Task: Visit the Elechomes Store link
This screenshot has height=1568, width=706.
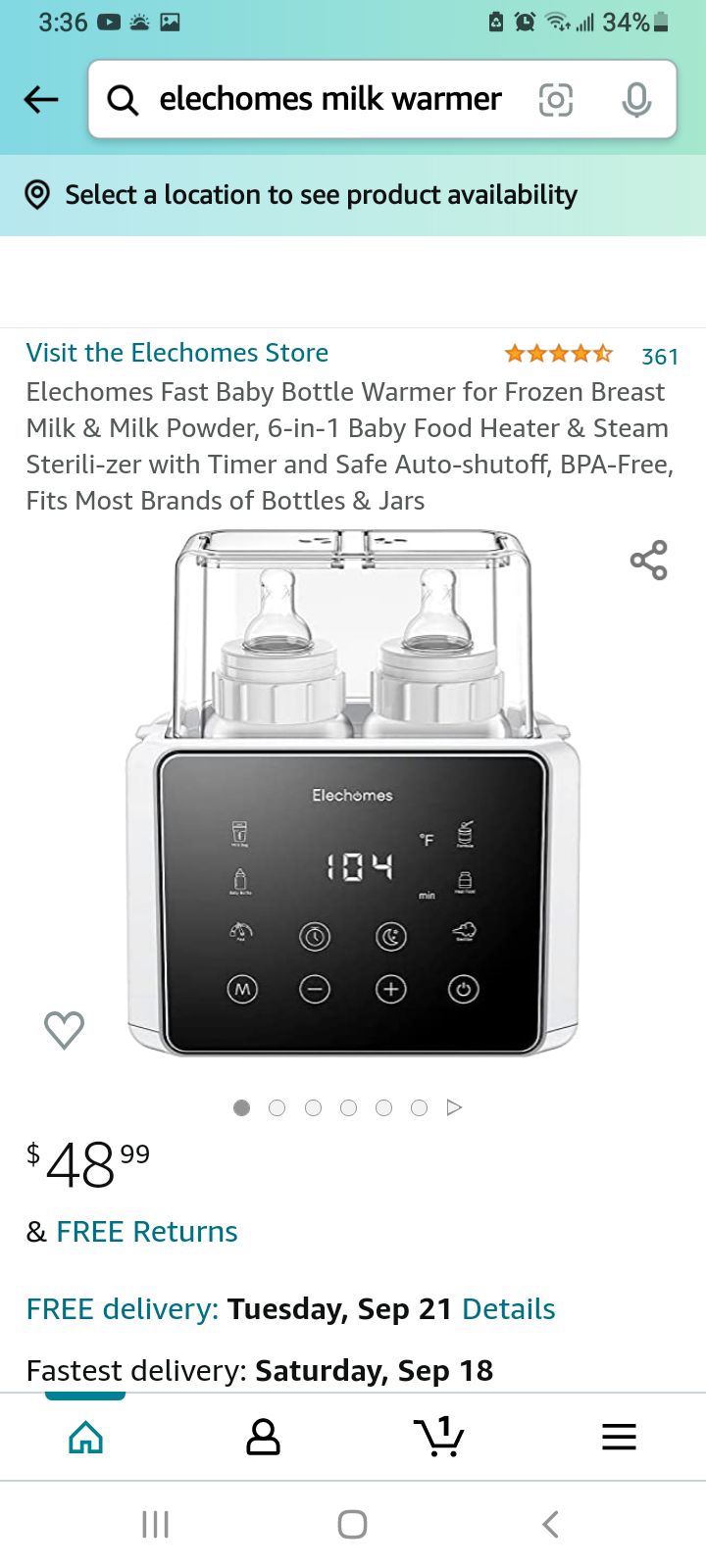Action: pyautogui.click(x=177, y=353)
